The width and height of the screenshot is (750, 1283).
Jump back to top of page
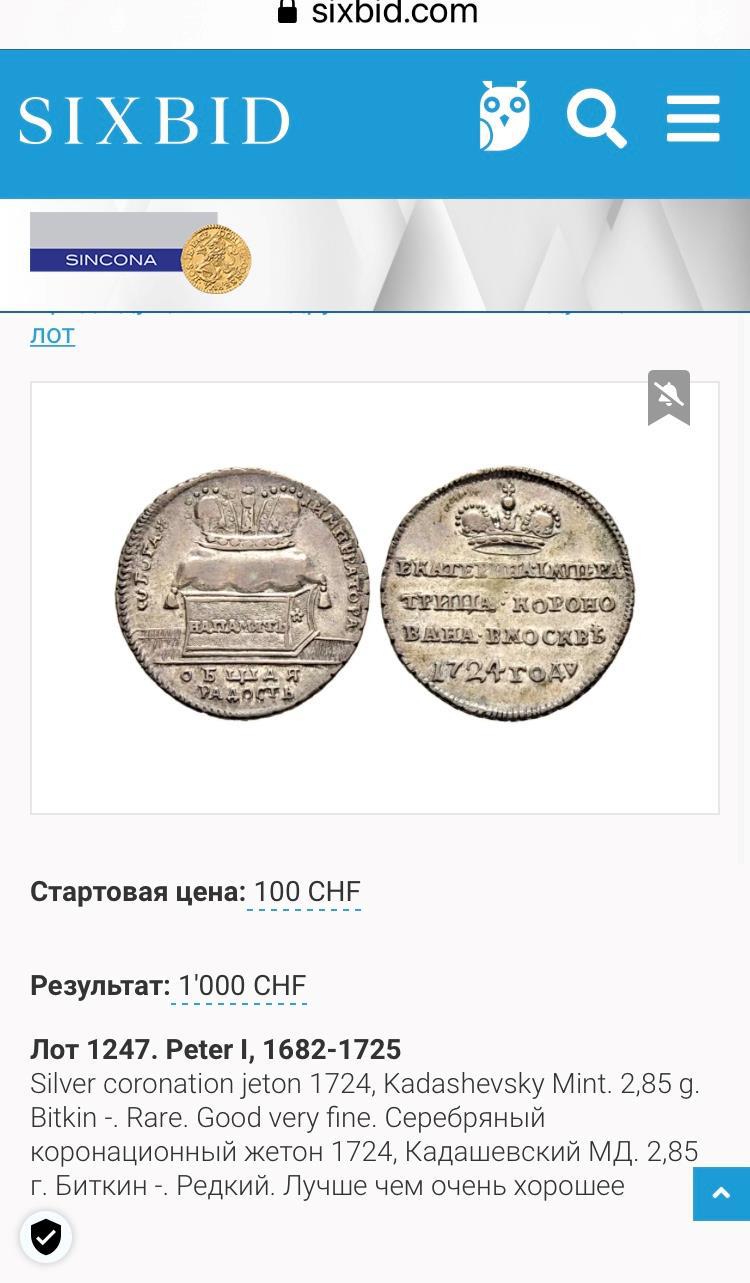pyautogui.click(x=721, y=1193)
